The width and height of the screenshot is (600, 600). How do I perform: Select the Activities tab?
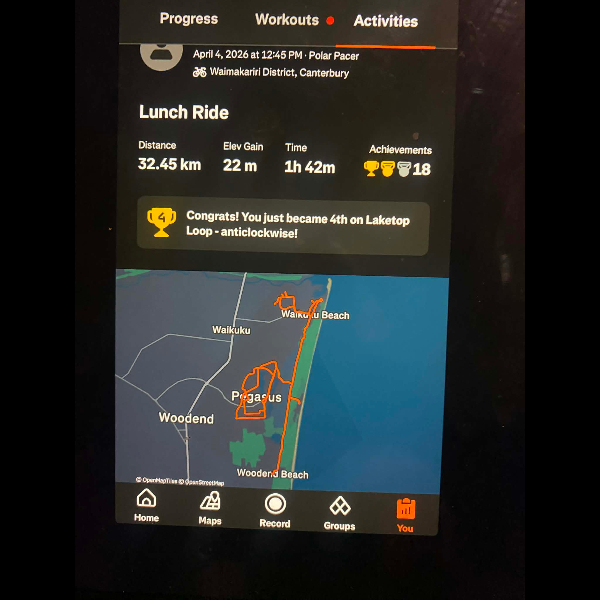tap(386, 20)
